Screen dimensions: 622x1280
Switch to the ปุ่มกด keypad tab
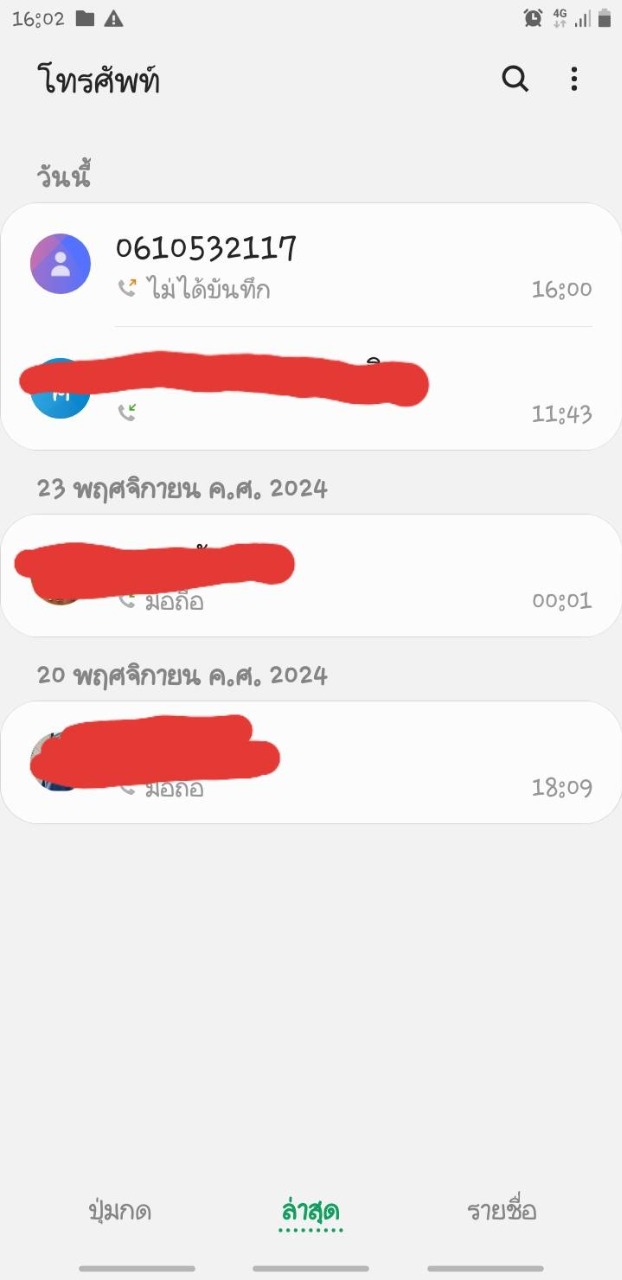(120, 1211)
